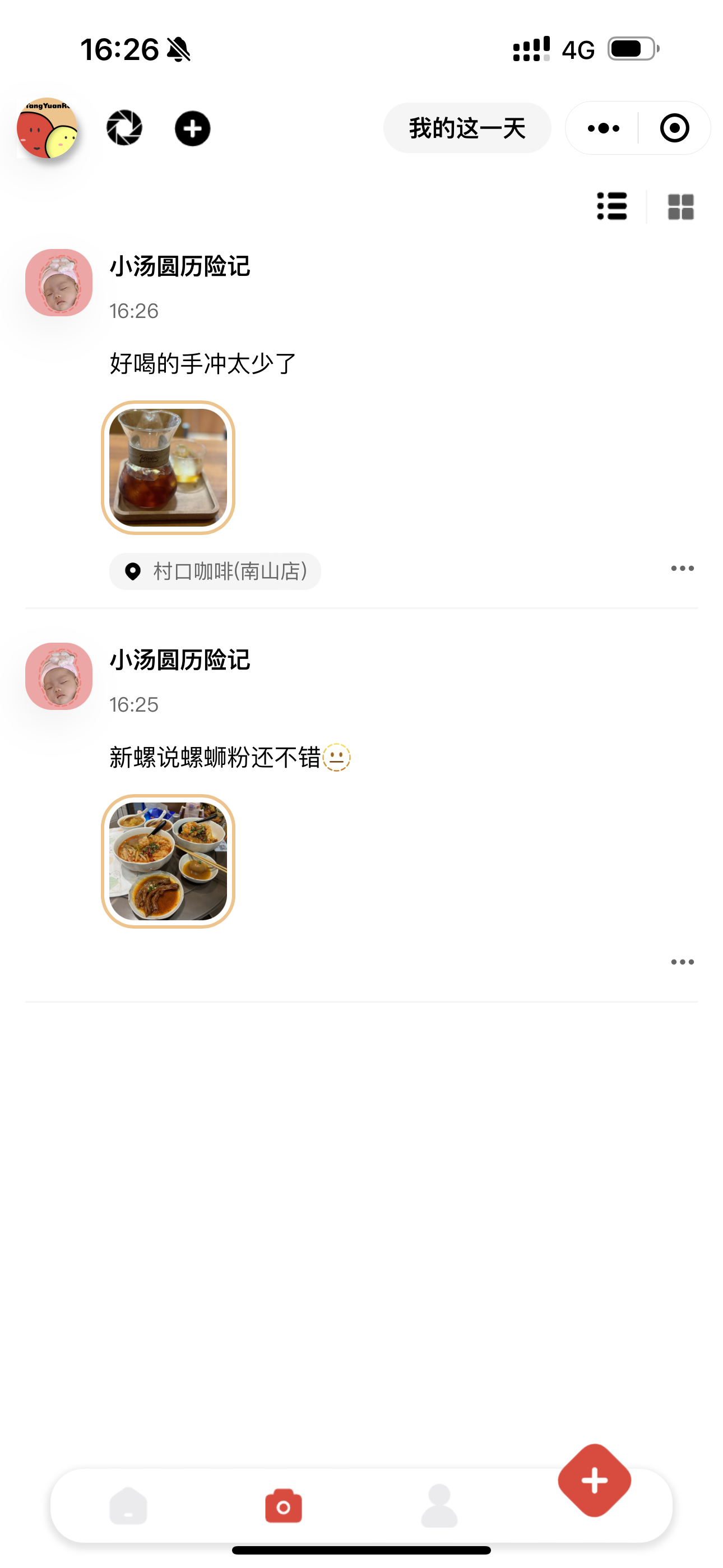Switch to grid view layout
Image resolution: width=723 pixels, height=1568 pixels.
680,207
